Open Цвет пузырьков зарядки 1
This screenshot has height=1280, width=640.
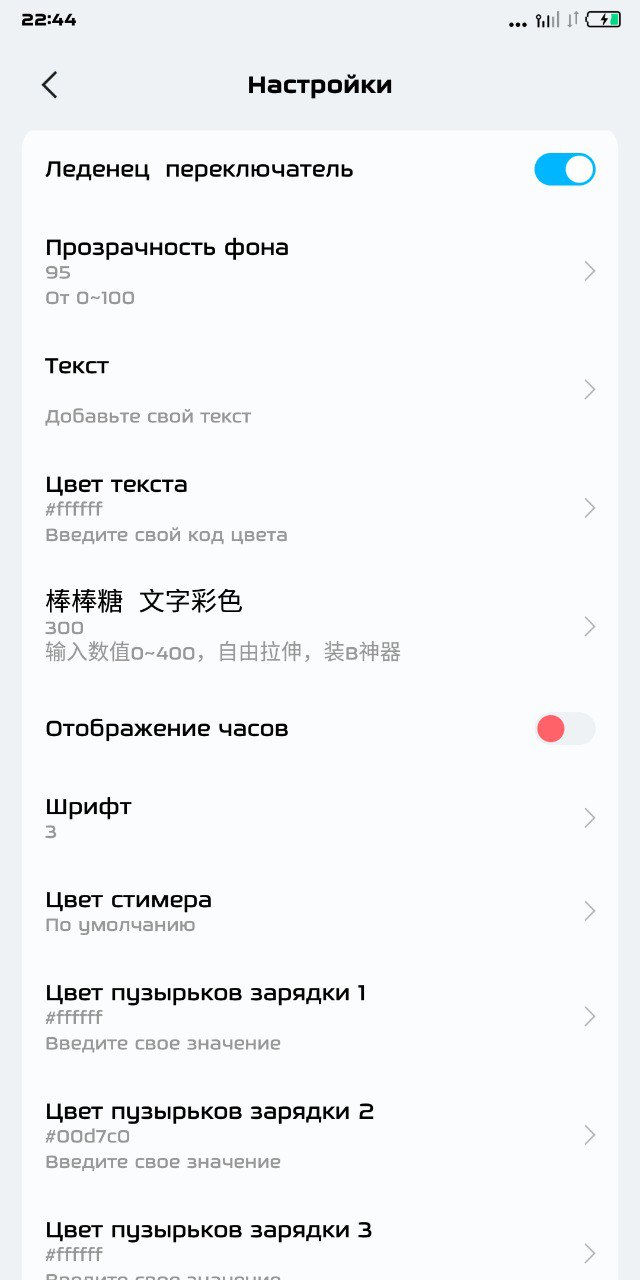pyautogui.click(x=320, y=1016)
